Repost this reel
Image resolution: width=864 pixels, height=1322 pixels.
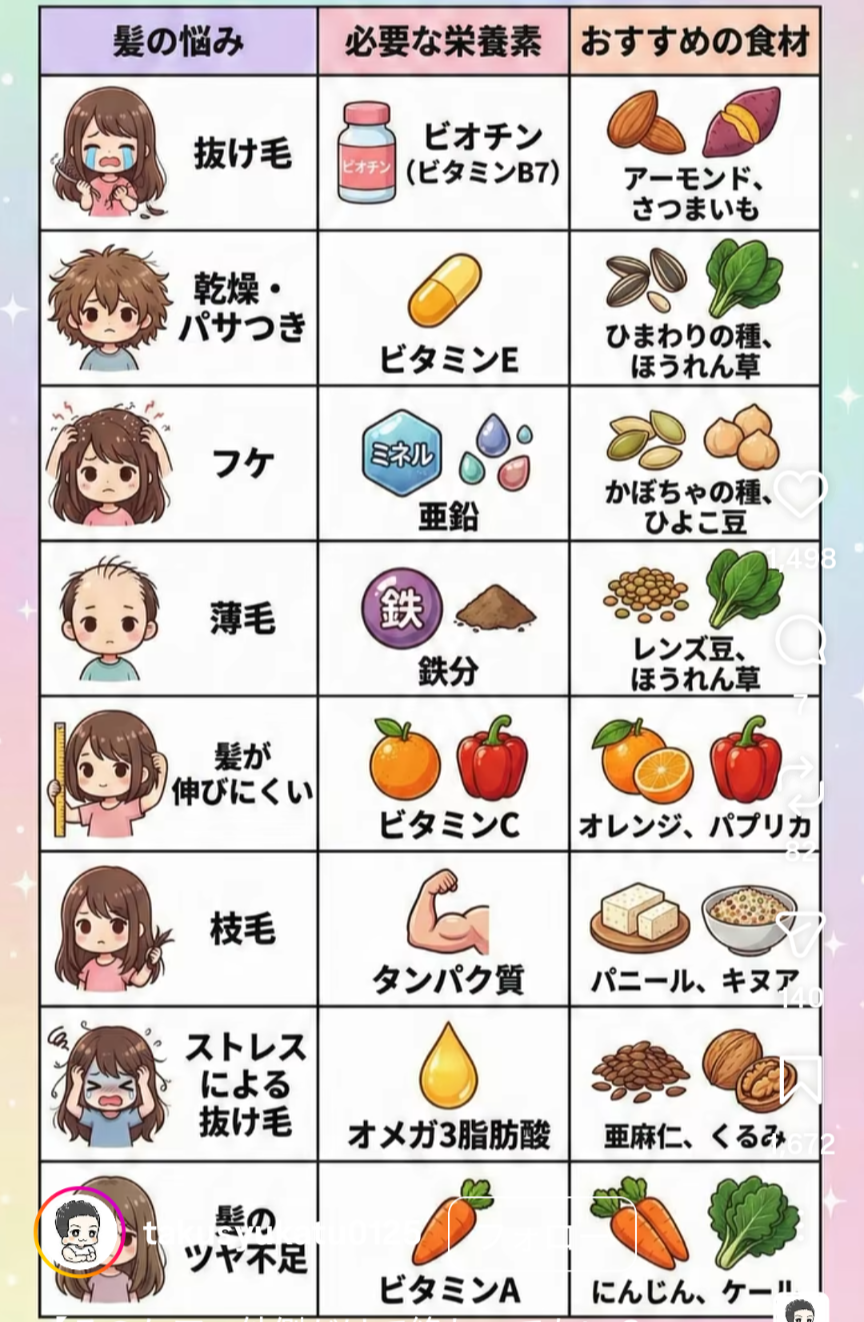[801, 785]
